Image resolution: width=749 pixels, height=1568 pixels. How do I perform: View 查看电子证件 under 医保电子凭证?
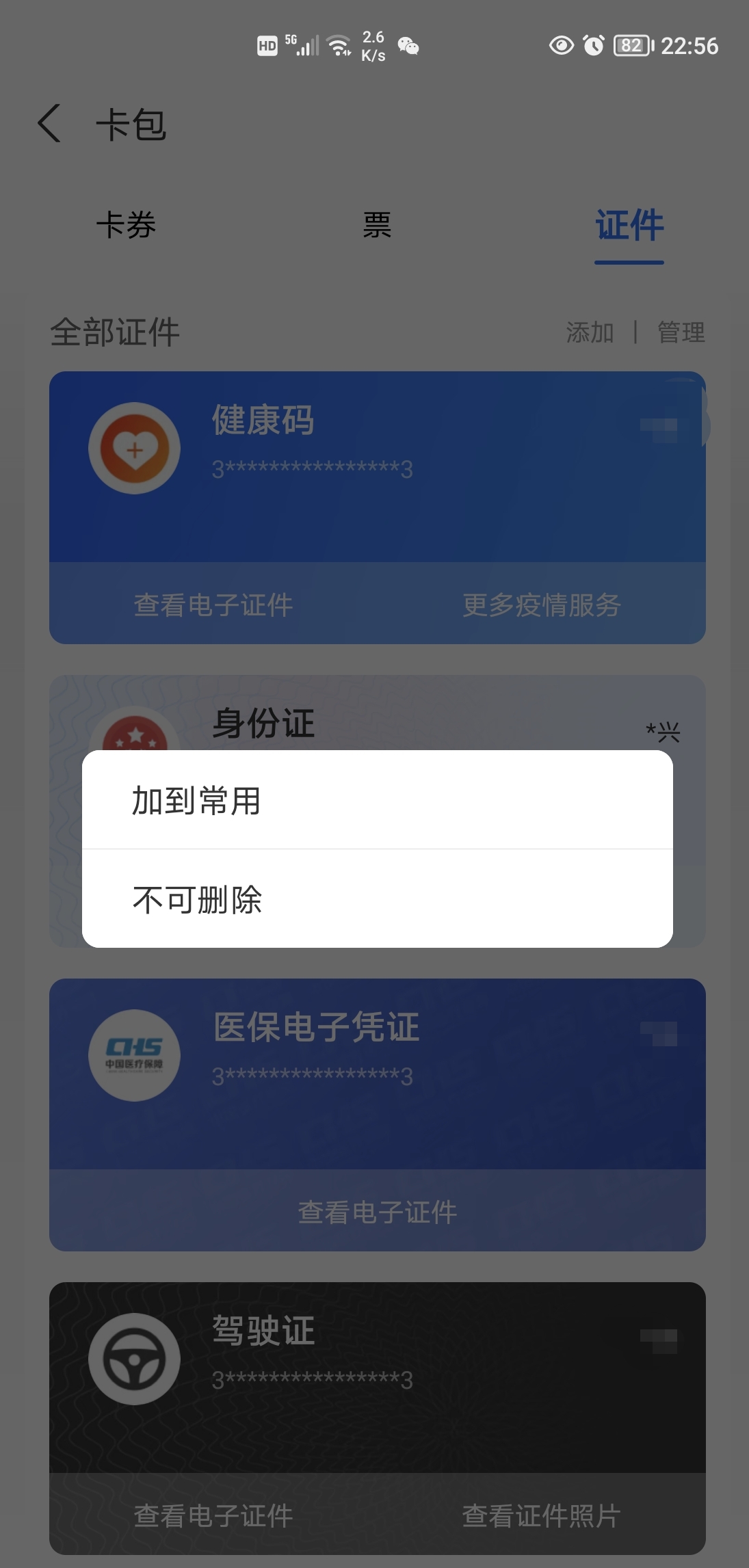(x=377, y=1212)
